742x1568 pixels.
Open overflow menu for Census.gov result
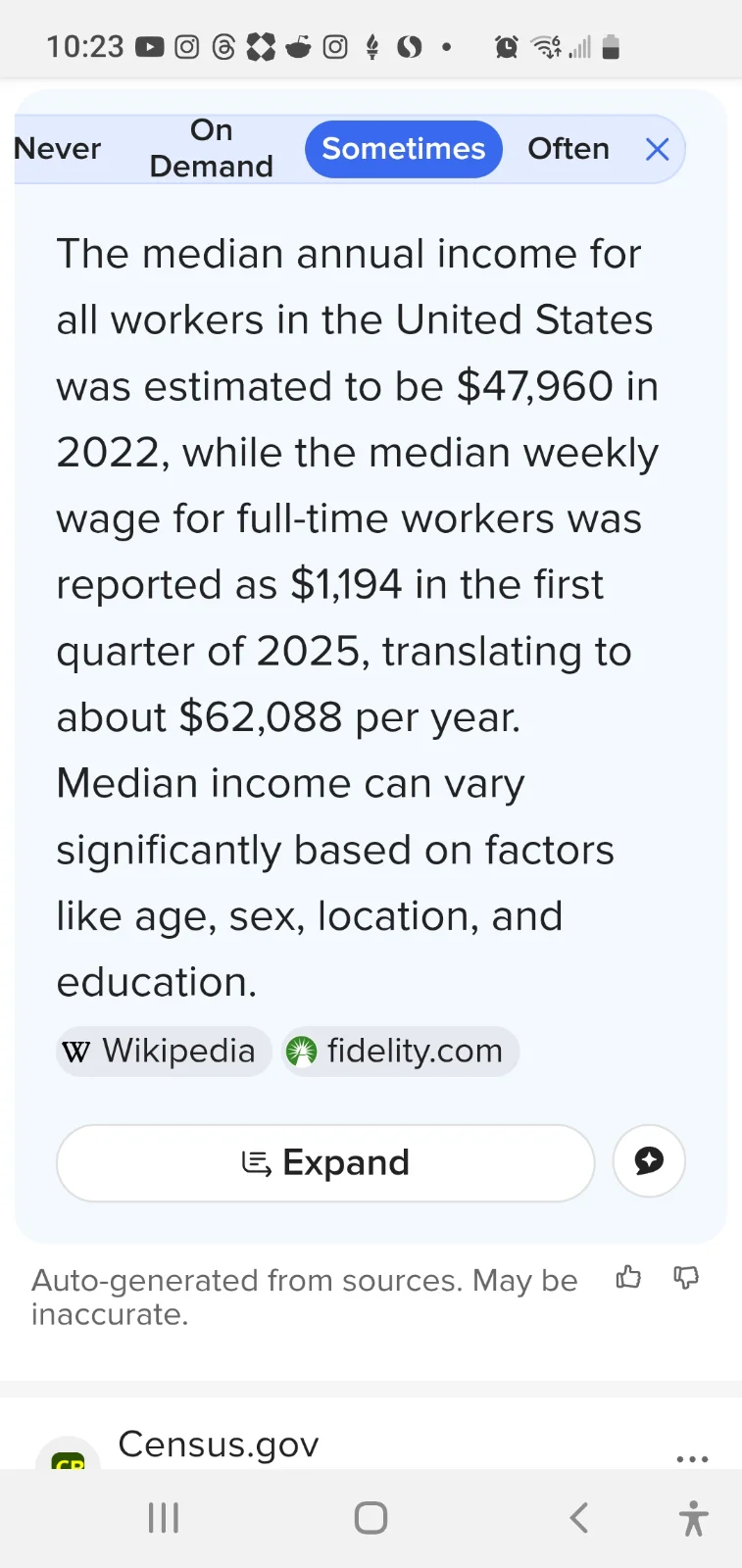pyautogui.click(x=692, y=1458)
